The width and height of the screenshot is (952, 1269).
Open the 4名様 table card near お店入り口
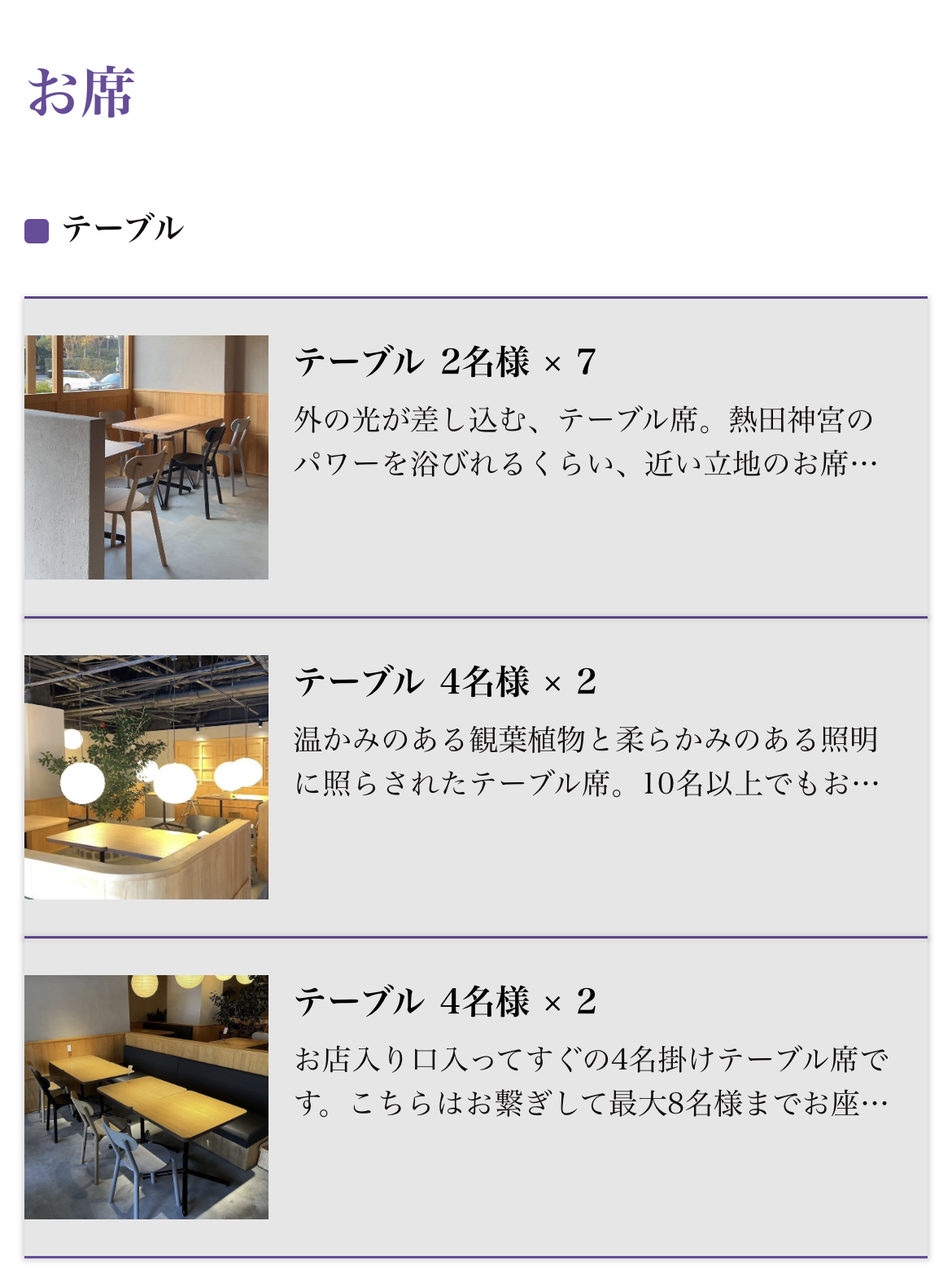476,1096
